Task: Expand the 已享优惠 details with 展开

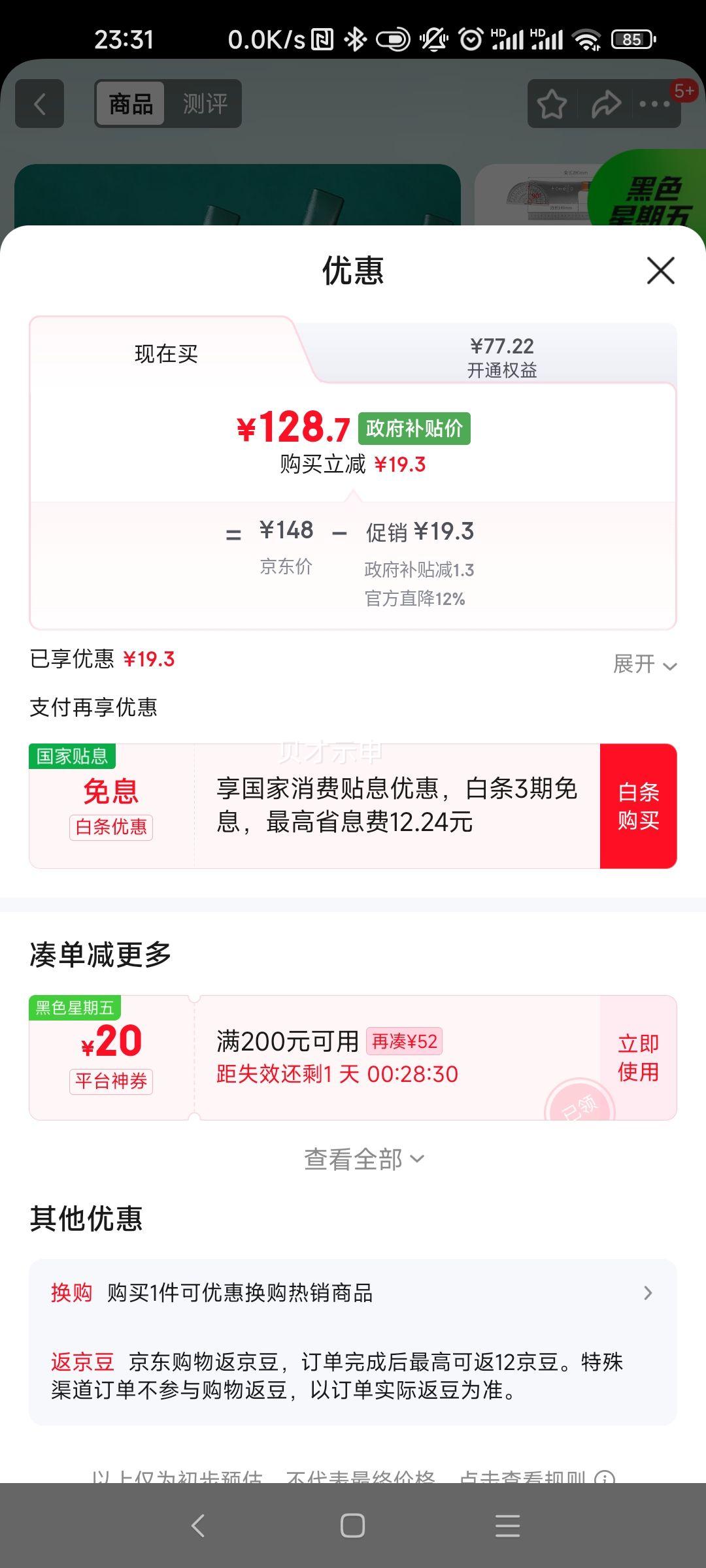Action: tap(643, 664)
